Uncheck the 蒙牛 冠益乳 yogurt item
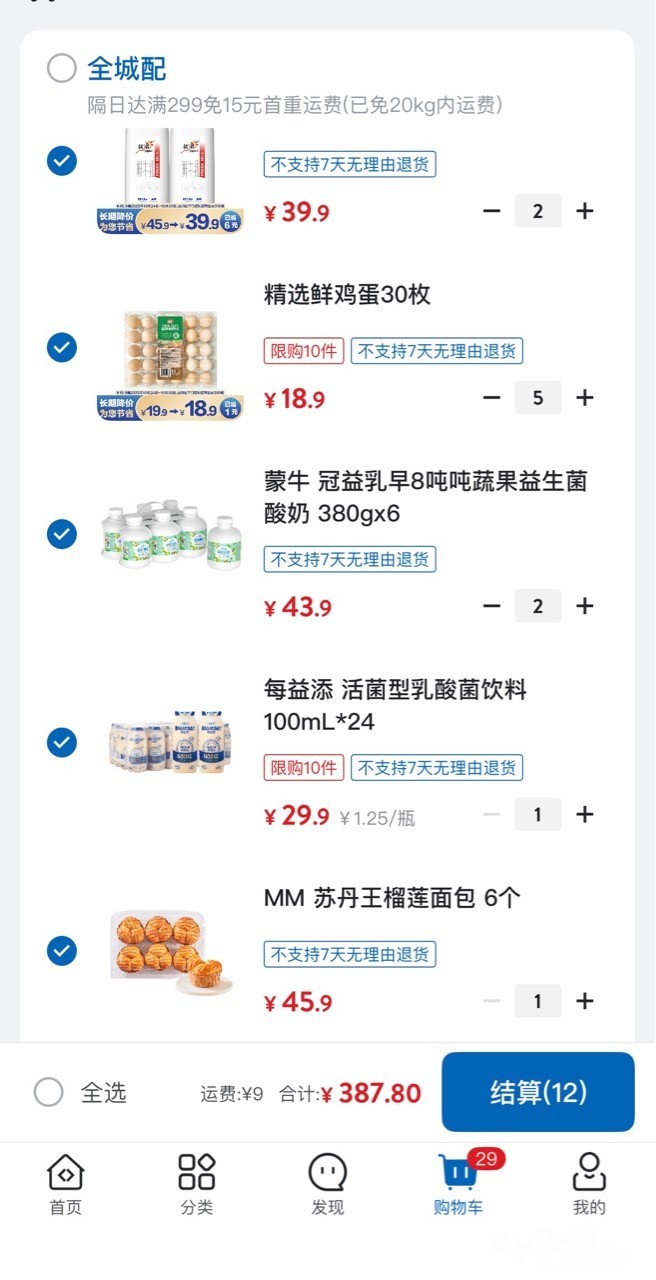 (62, 534)
